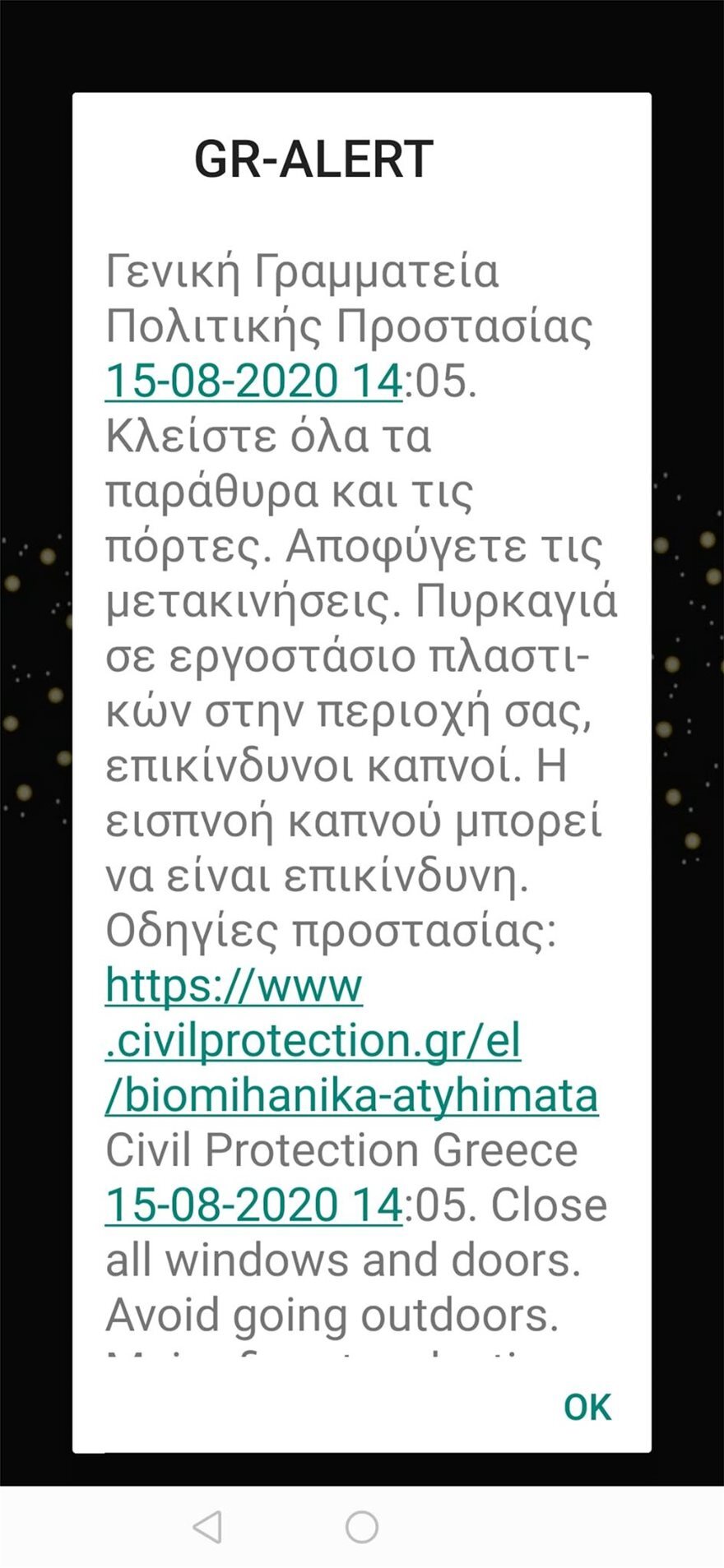
Task: Tap the 15-08-2020 date link in English section
Action: pyautogui.click(x=253, y=1203)
